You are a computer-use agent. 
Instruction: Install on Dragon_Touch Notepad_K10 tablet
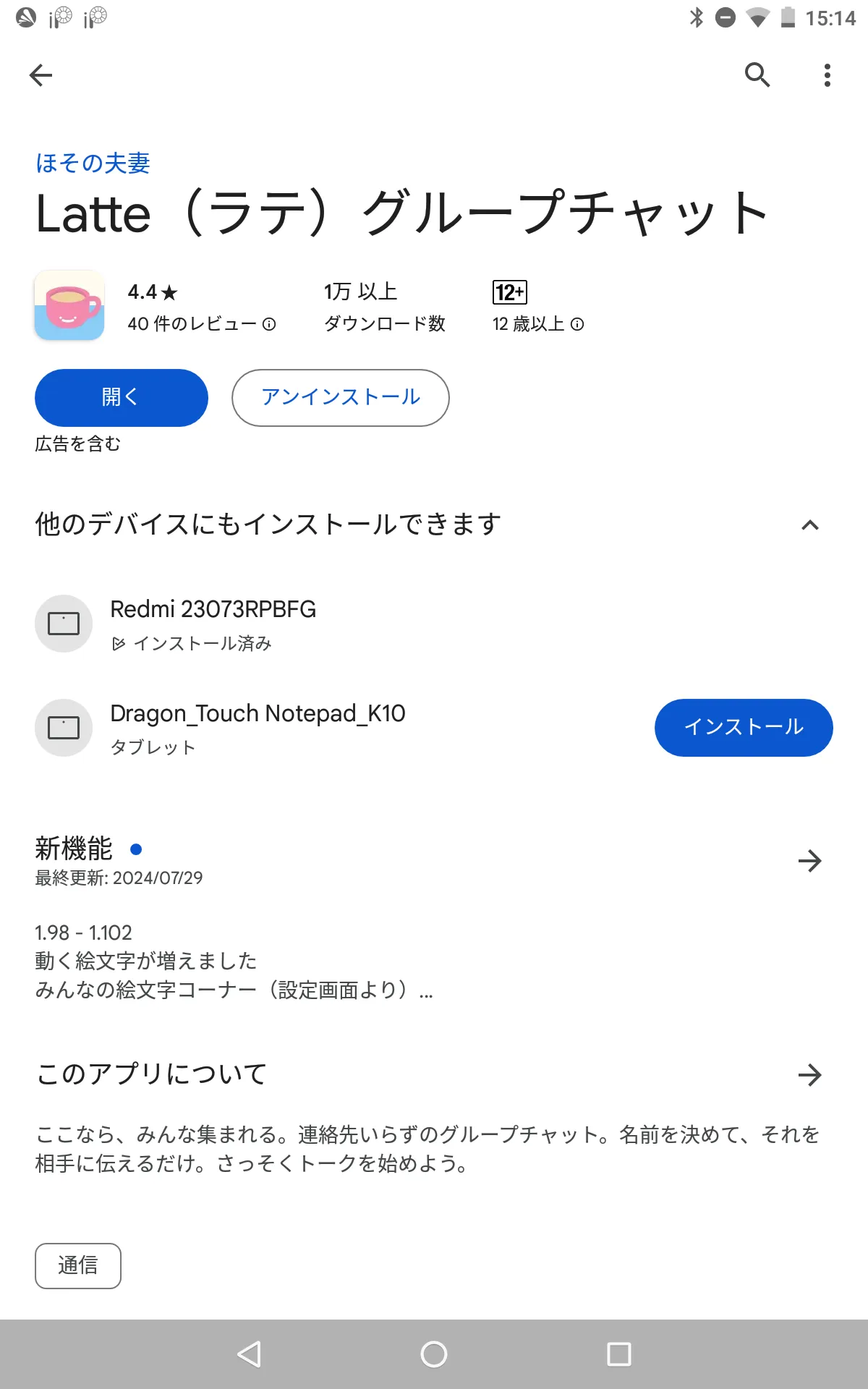[744, 727]
